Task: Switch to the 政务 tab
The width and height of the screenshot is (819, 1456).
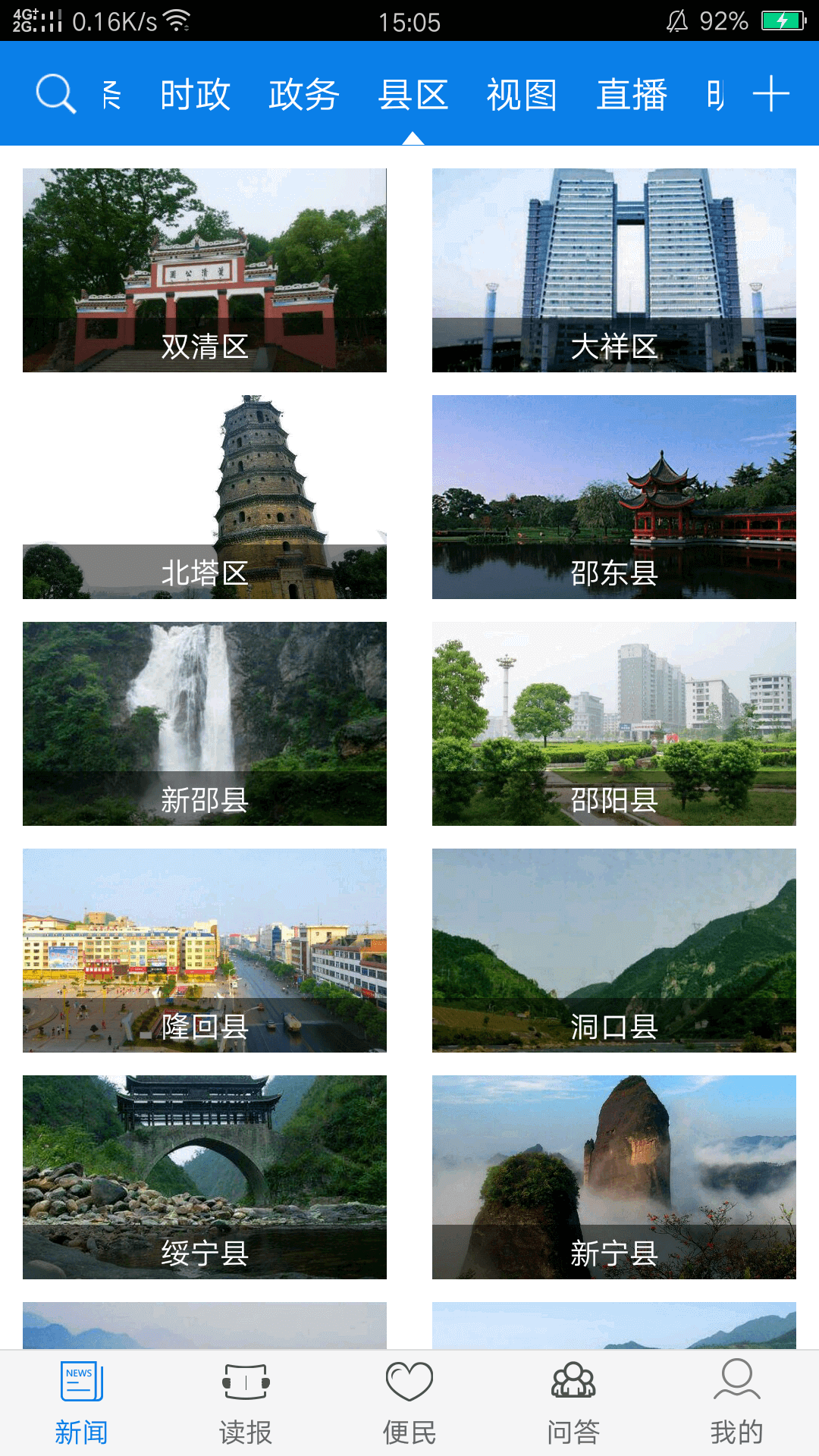Action: (303, 95)
